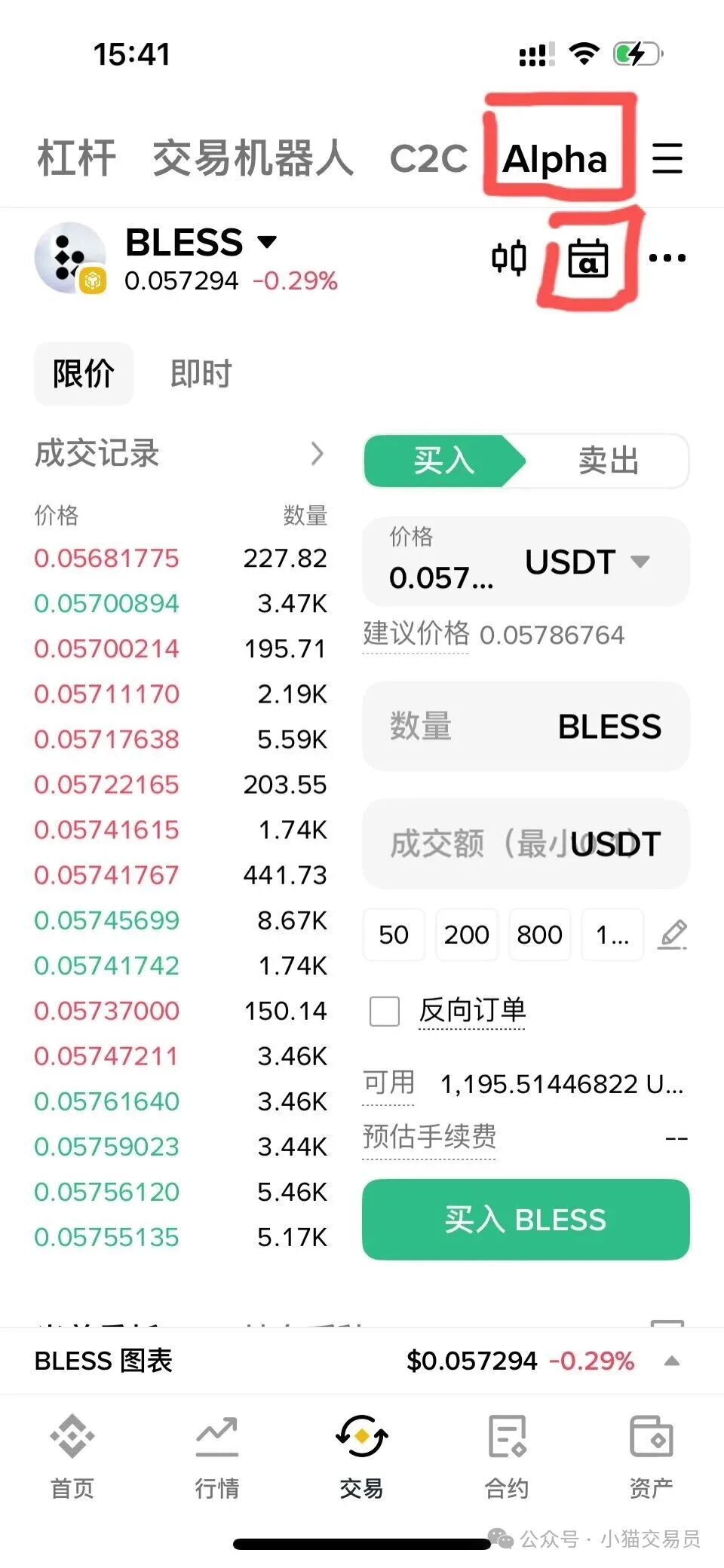
Task: Open the USDT currency dropdown
Action: coord(587,562)
